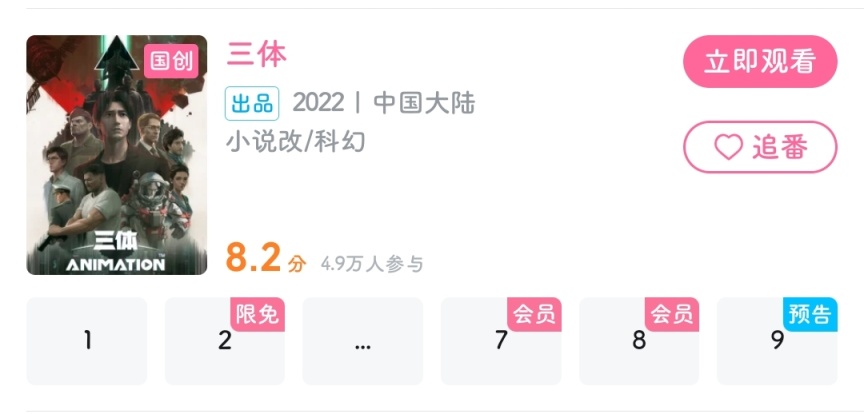Open the 三体 title link
Screen dimensions: 864x414
[x=257, y=54]
